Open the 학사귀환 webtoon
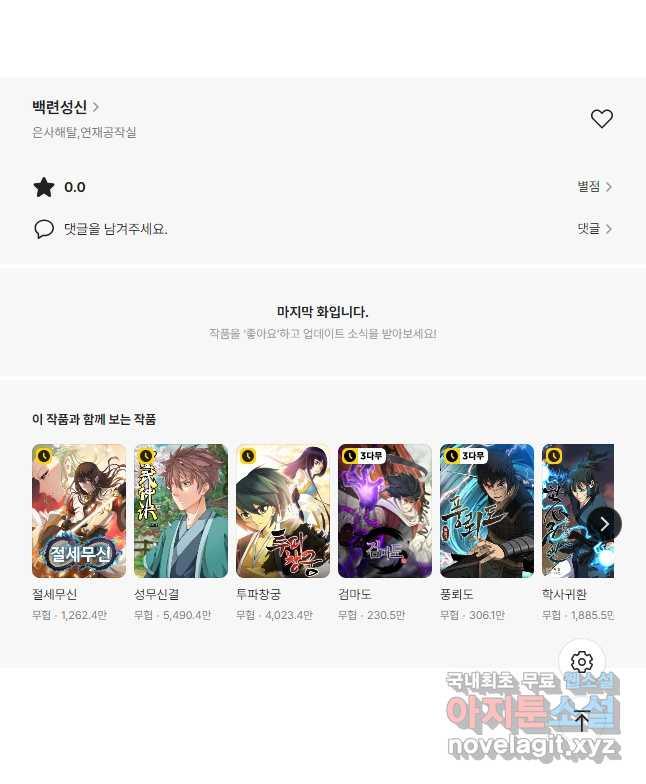The height and width of the screenshot is (784, 646). 576,511
